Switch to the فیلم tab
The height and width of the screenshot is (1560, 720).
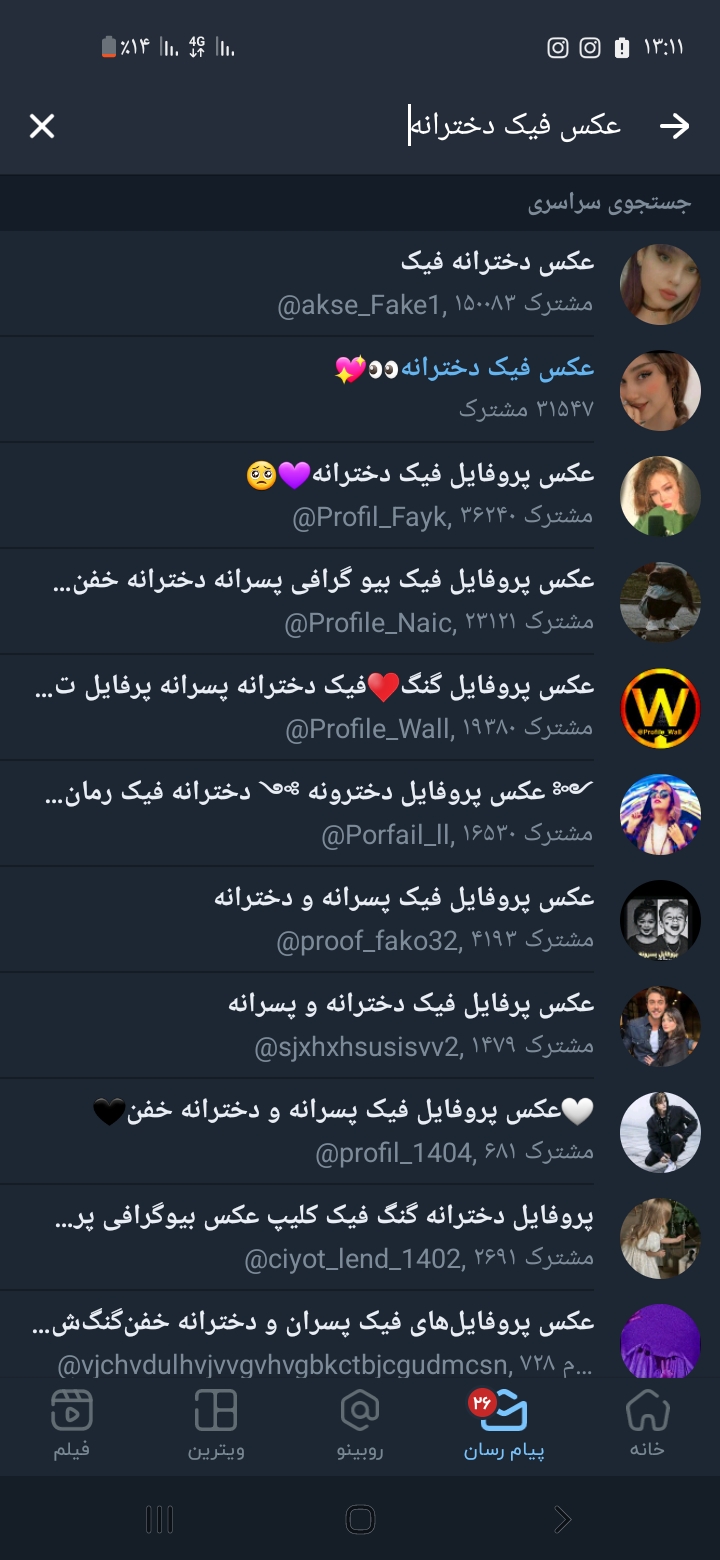(x=71, y=1424)
